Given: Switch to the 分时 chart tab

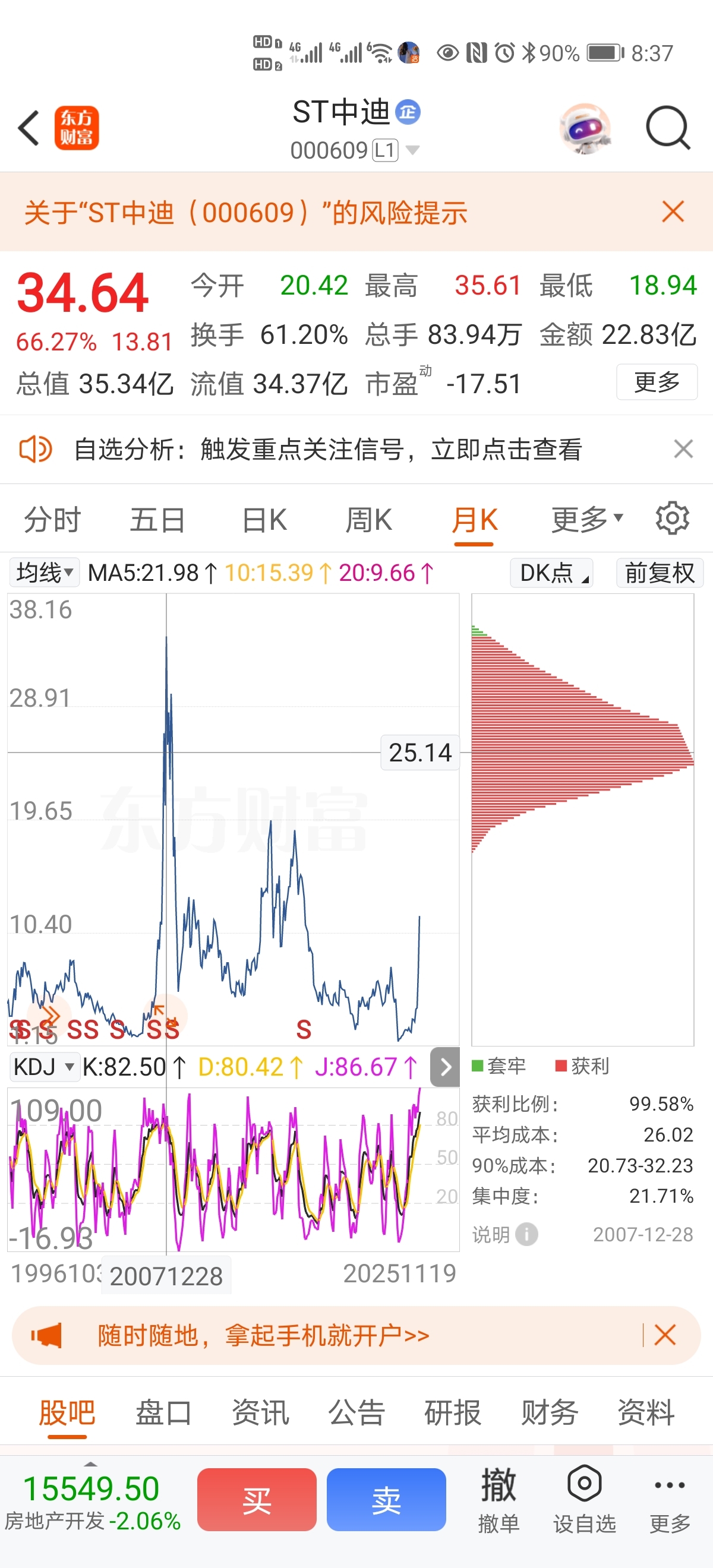Looking at the screenshot, I should tap(52, 520).
